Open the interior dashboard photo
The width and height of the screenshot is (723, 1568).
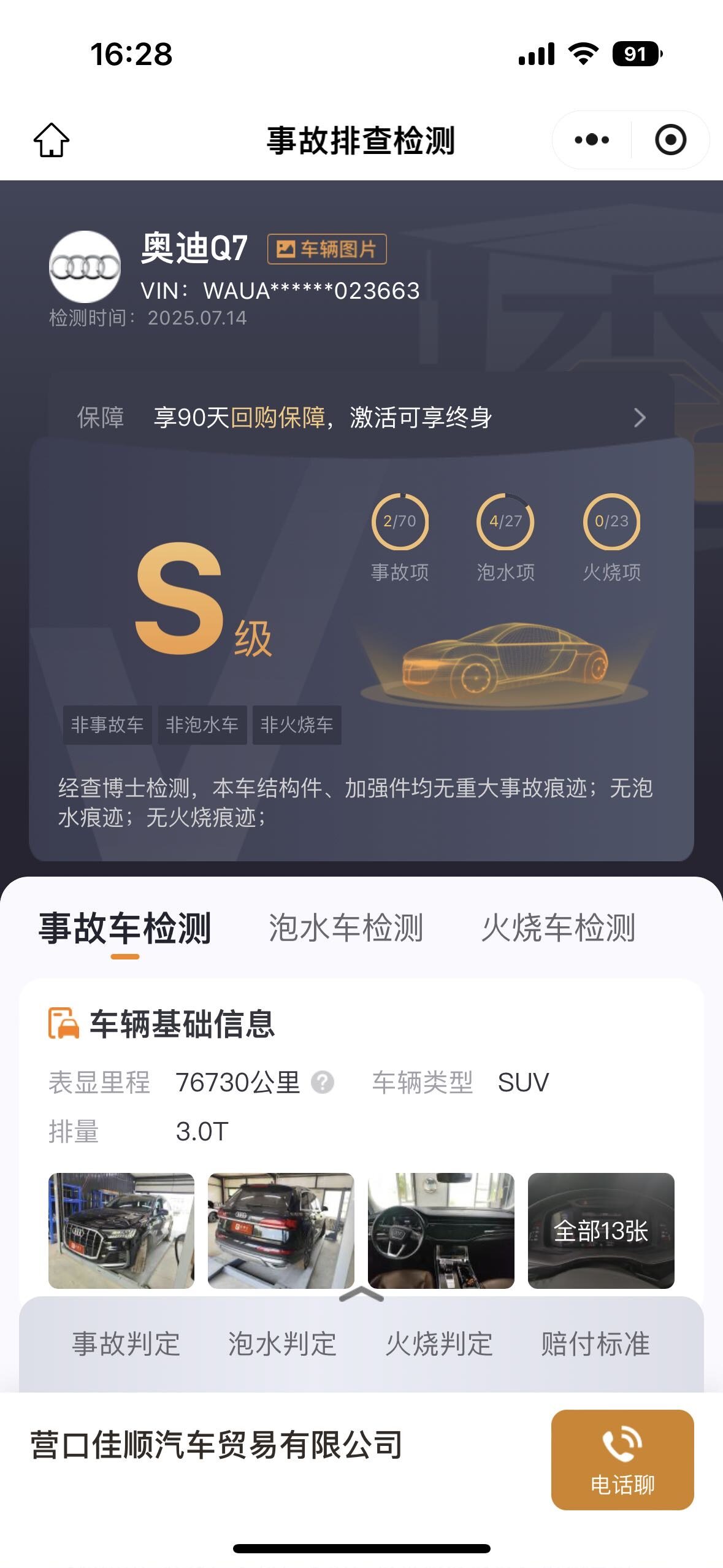pyautogui.click(x=441, y=1231)
